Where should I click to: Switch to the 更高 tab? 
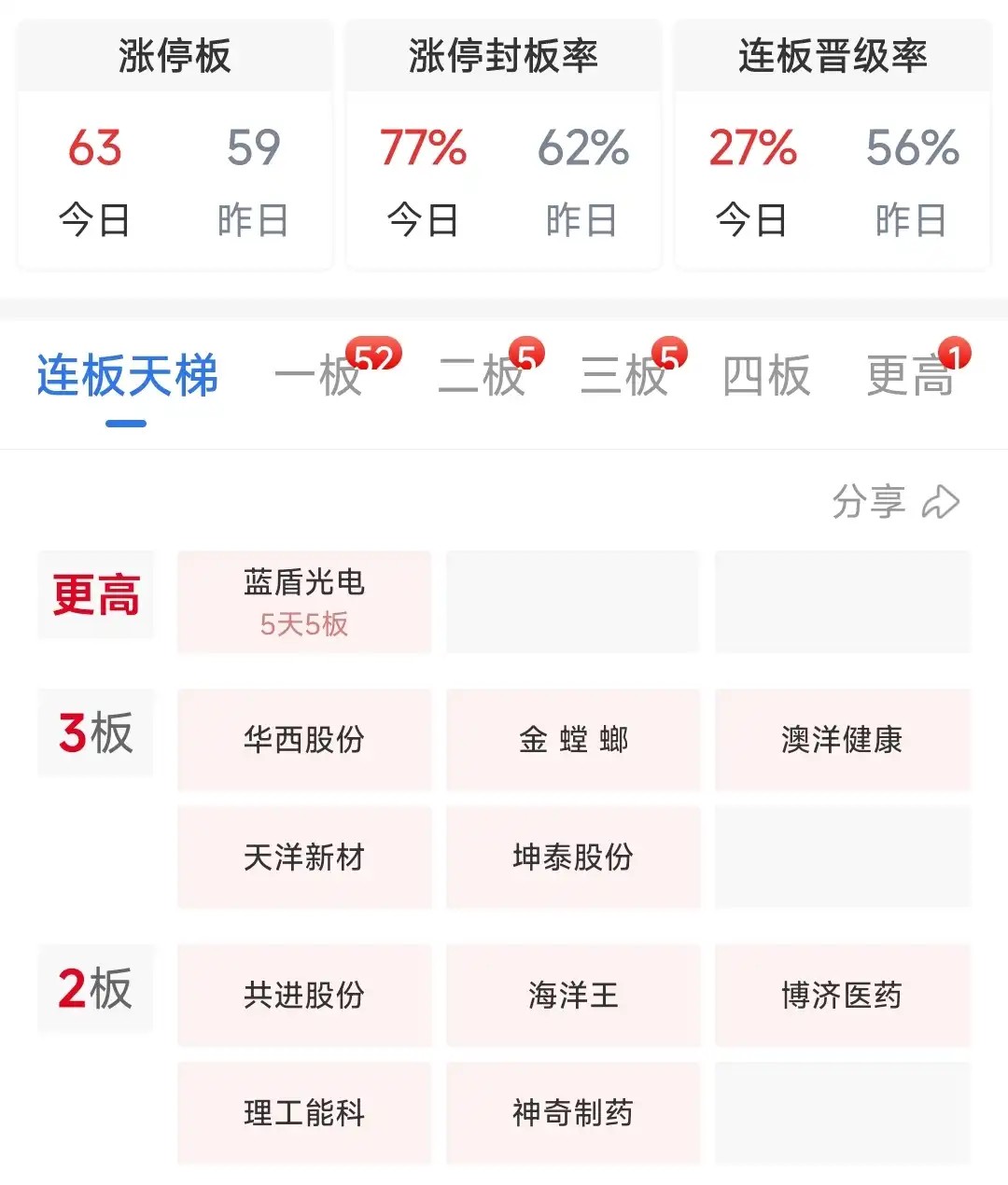(x=910, y=376)
